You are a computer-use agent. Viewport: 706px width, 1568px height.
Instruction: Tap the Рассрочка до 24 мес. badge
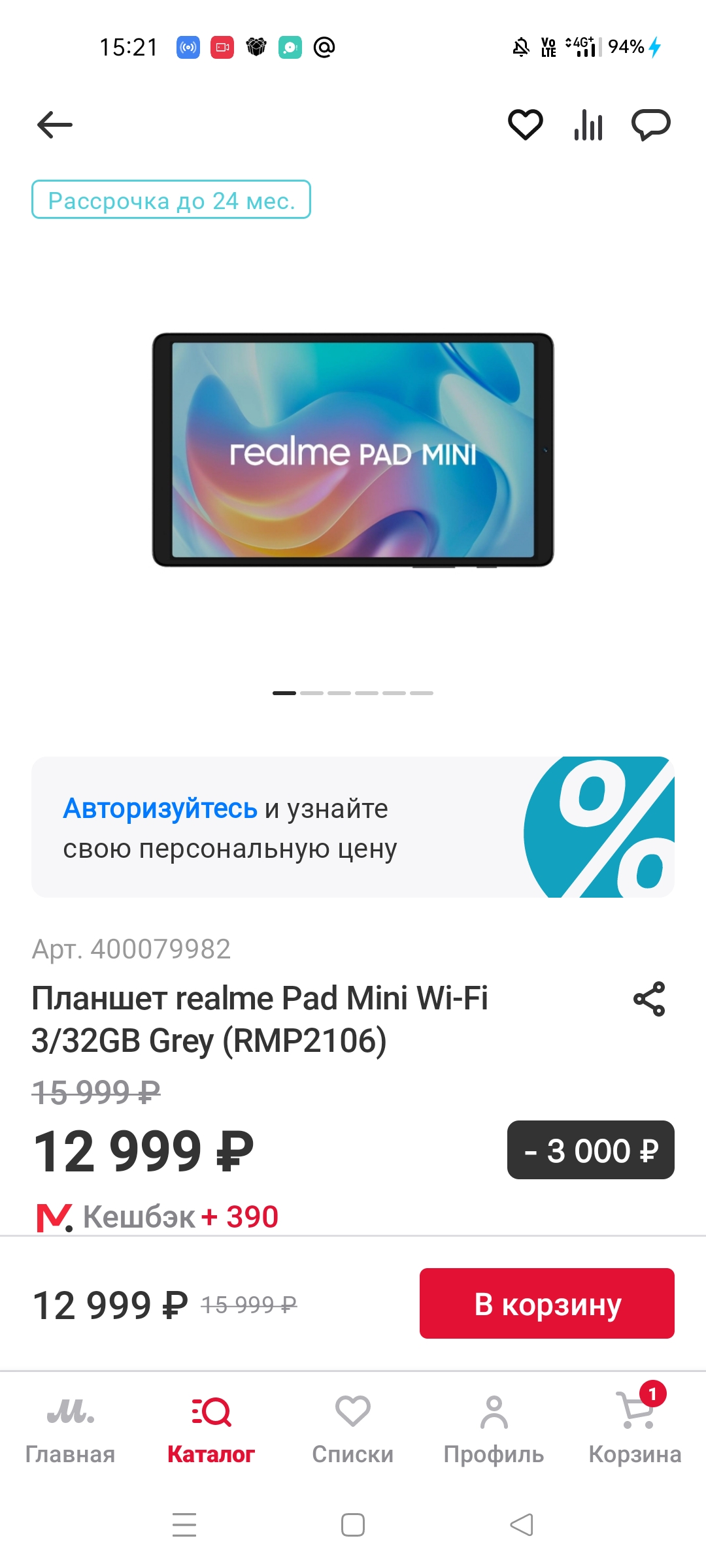click(171, 200)
